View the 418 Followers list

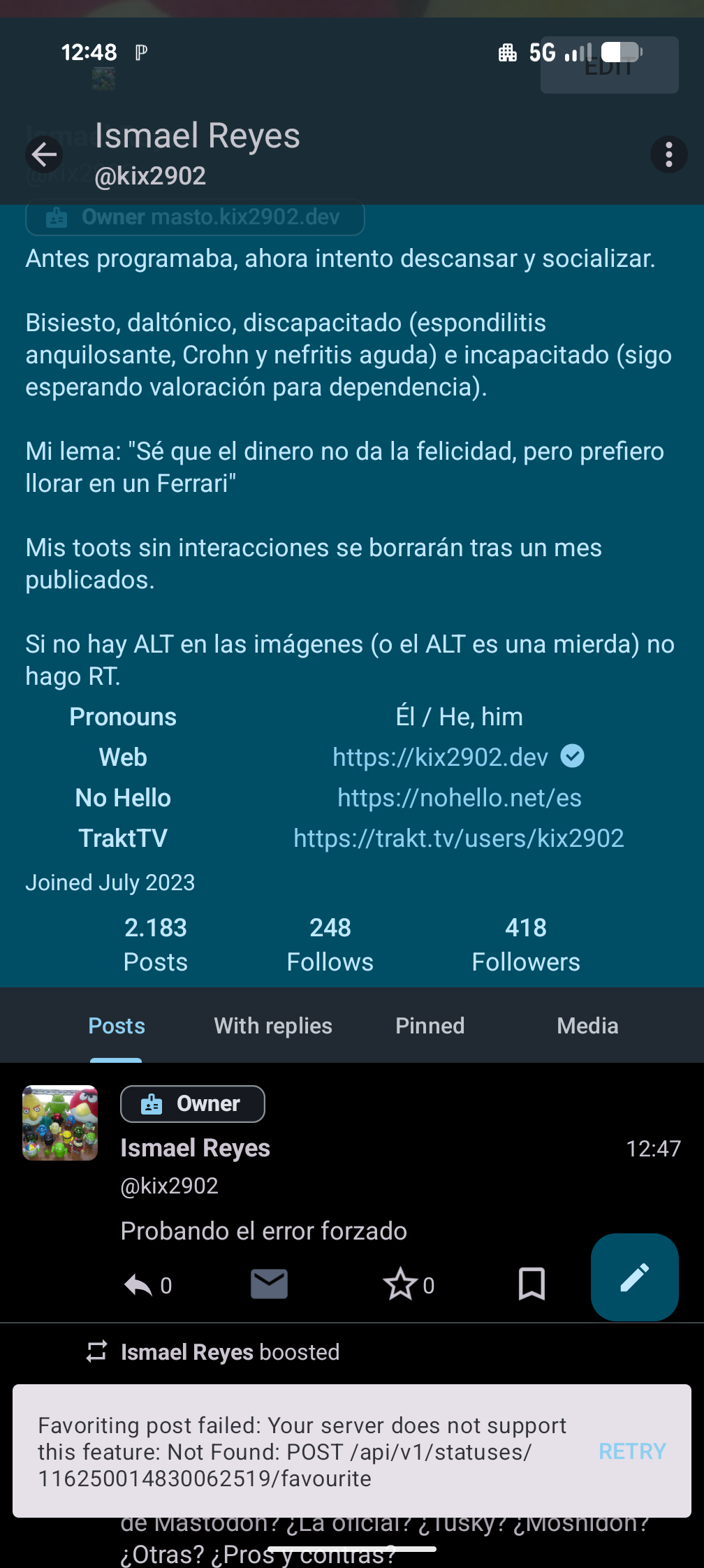click(525, 944)
